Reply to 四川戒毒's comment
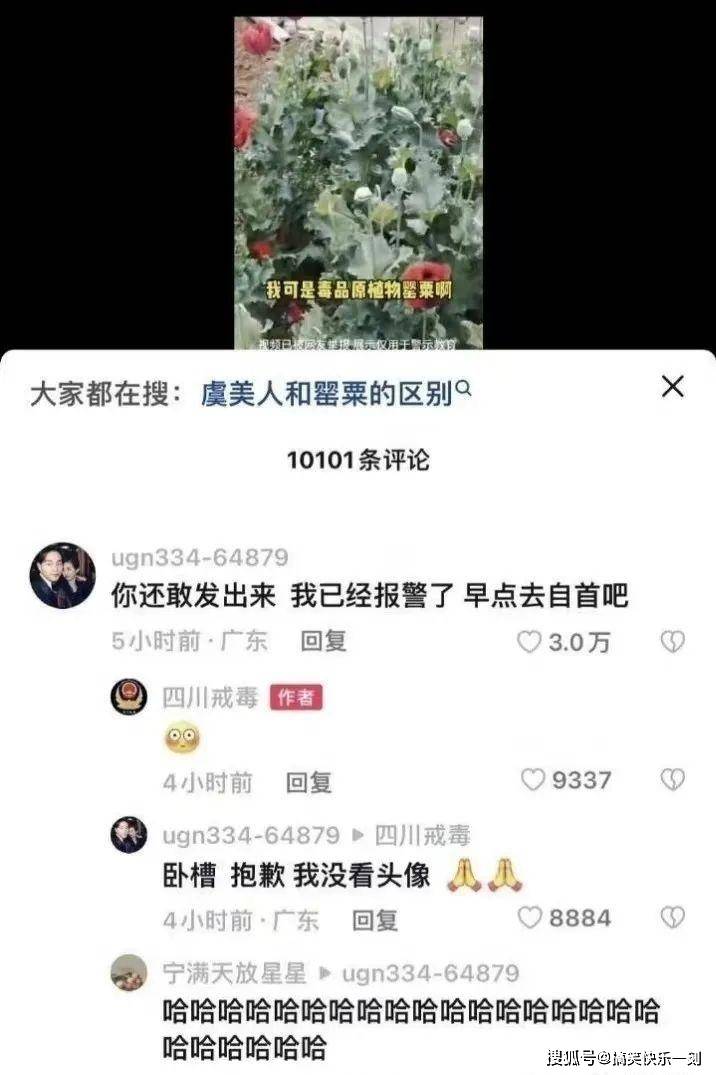716x1075 pixels. pyautogui.click(x=308, y=782)
